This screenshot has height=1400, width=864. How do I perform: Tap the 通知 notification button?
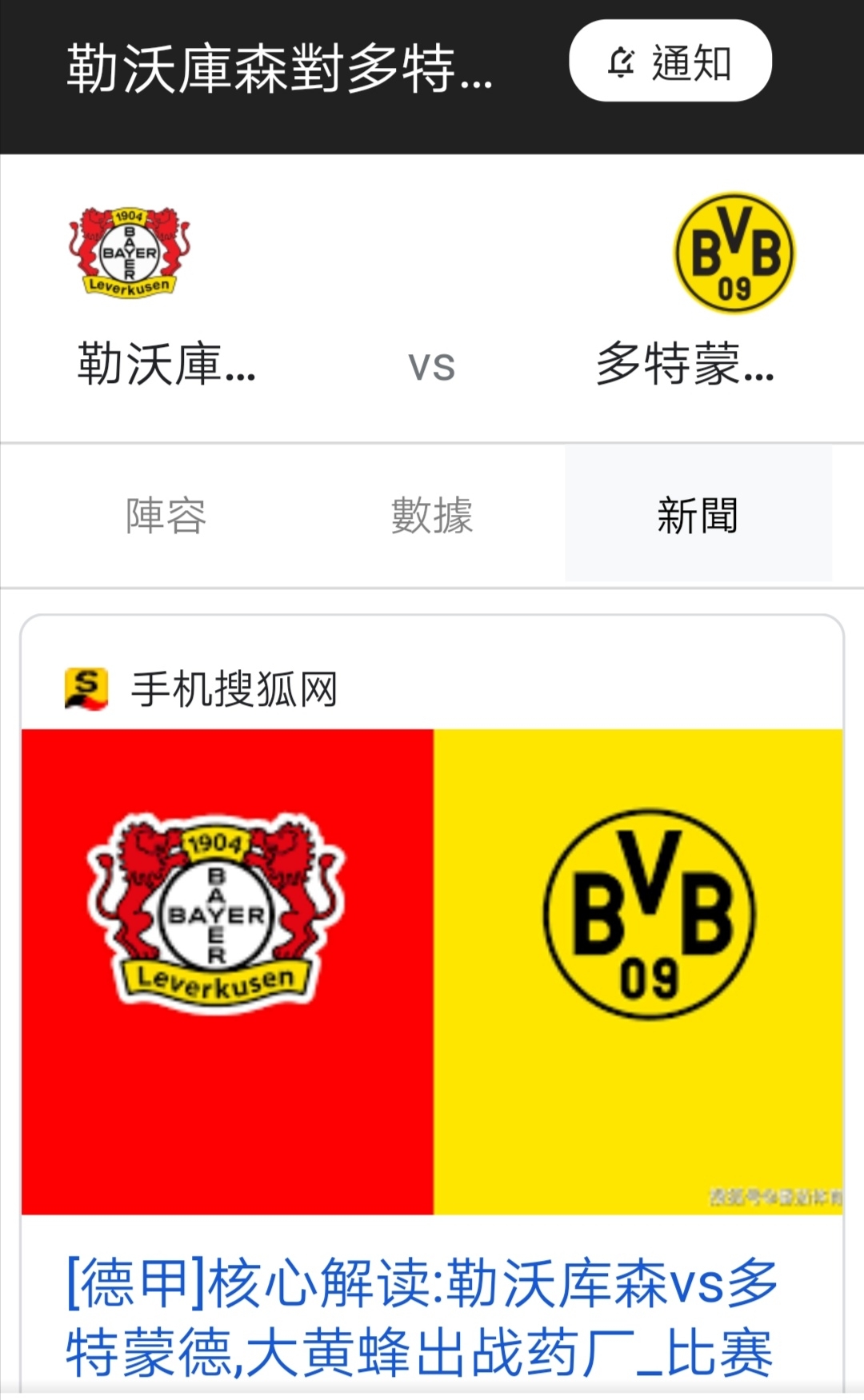pos(670,61)
